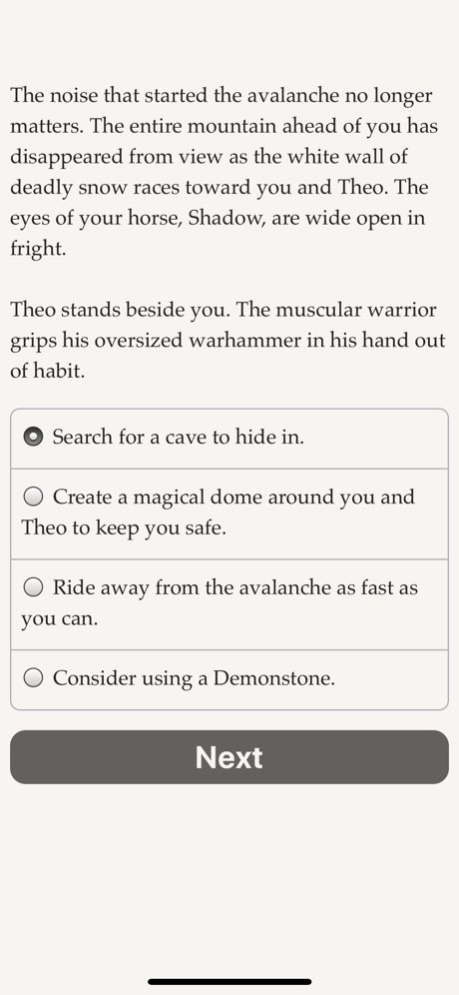Choose the magical dome option

click(x=229, y=514)
